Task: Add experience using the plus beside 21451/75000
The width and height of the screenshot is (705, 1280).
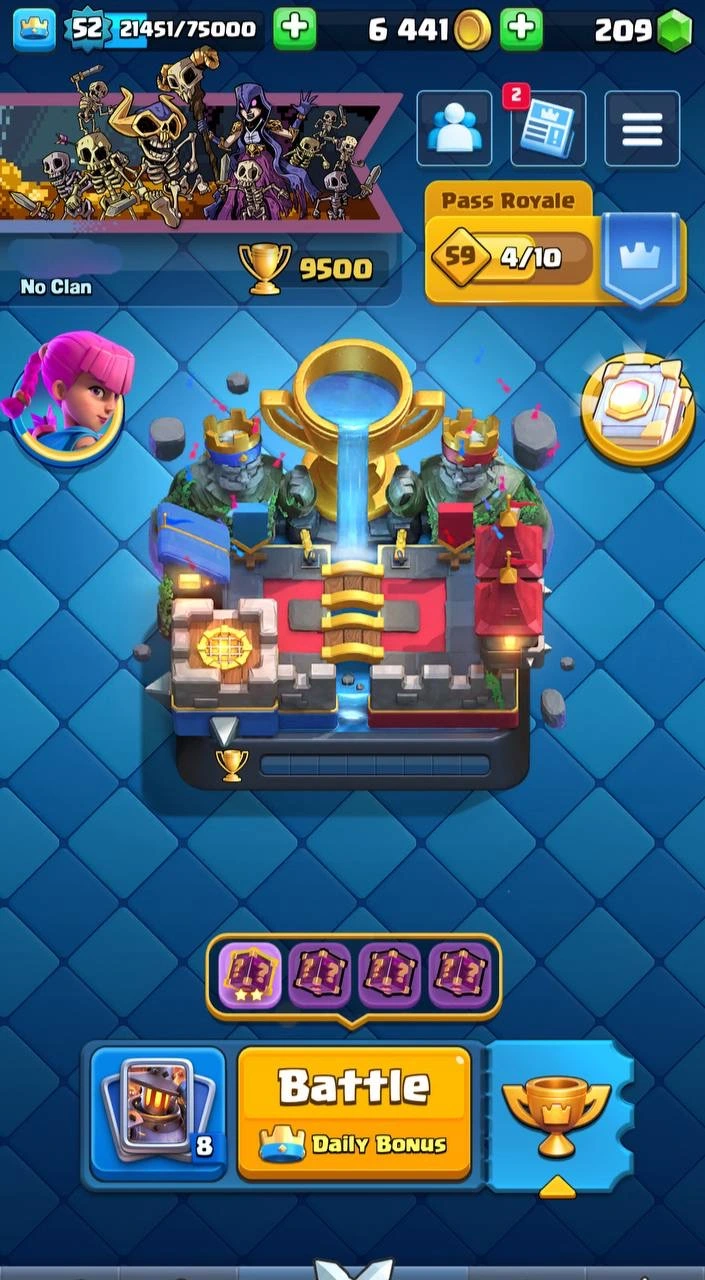Action: [294, 29]
